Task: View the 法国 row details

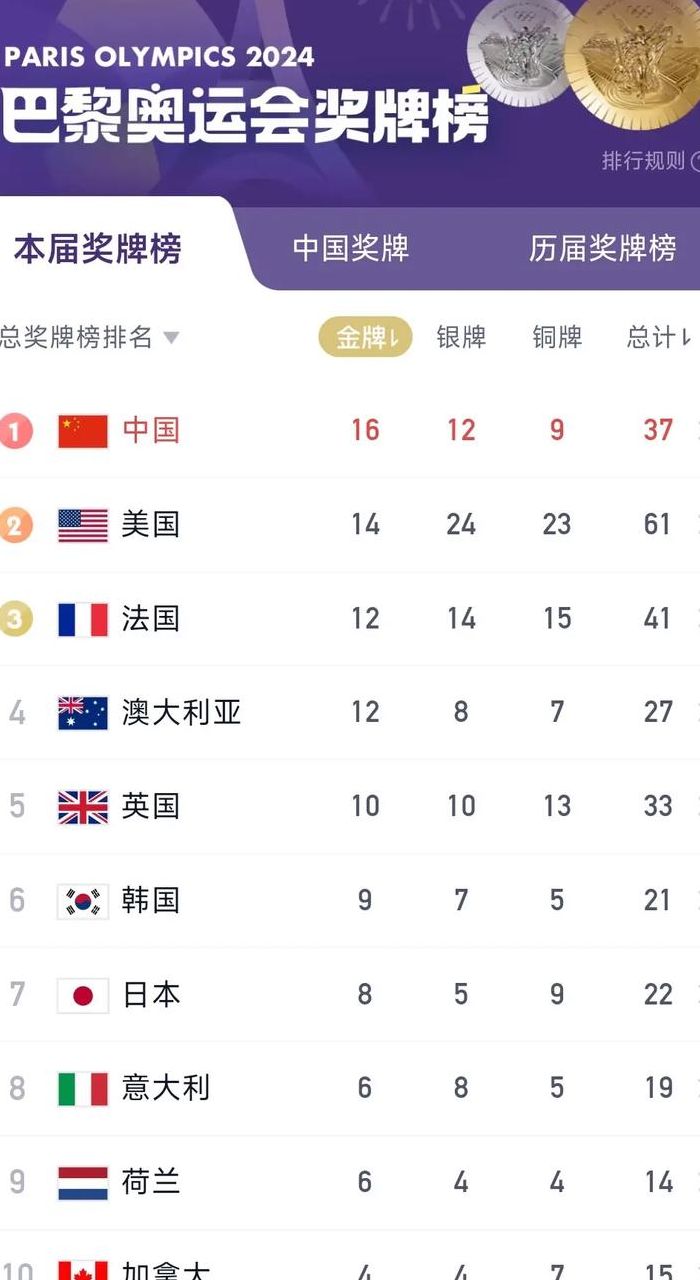Action: pos(350,619)
